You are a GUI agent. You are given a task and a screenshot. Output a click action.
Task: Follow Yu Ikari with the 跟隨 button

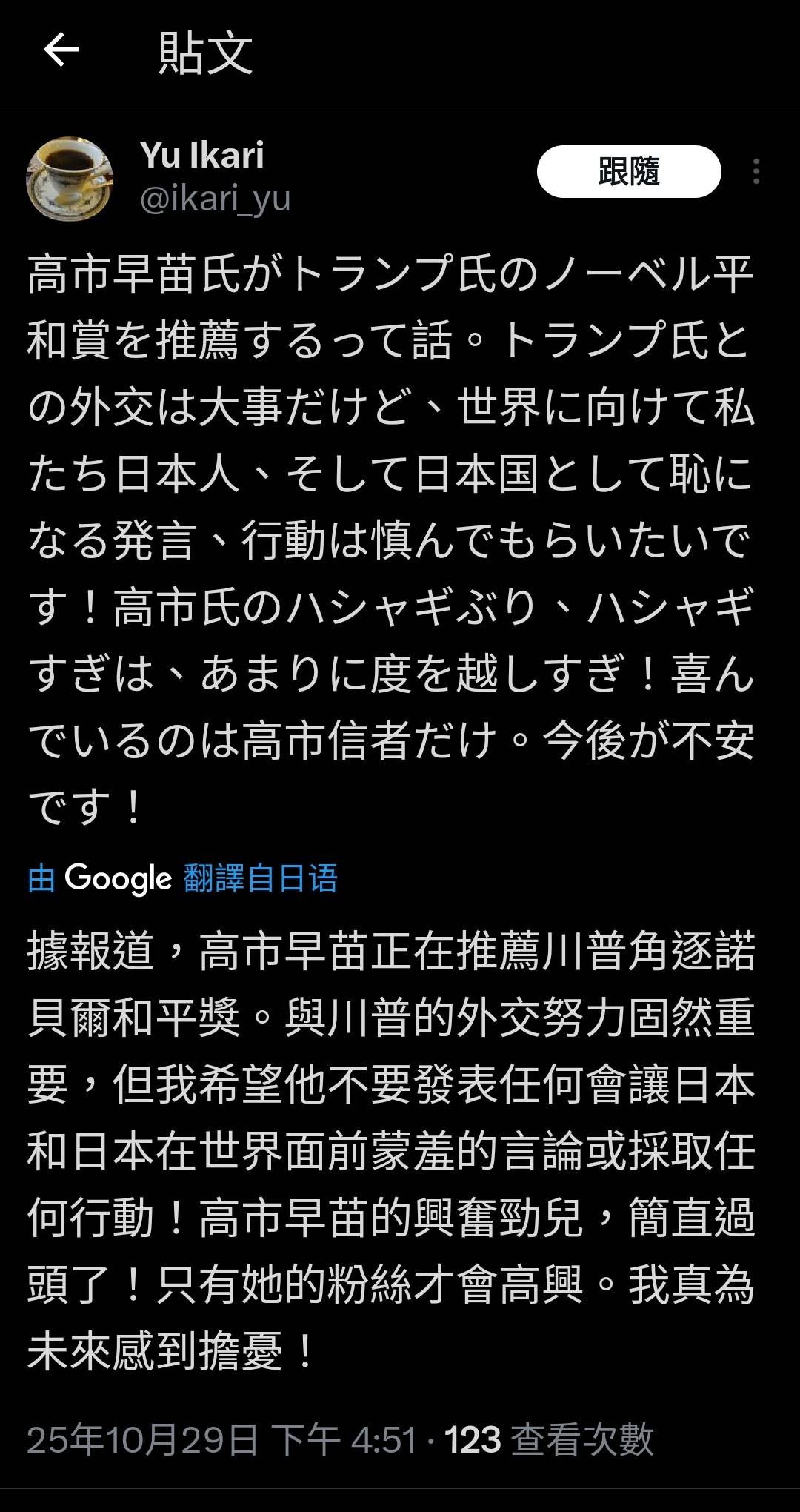point(628,172)
